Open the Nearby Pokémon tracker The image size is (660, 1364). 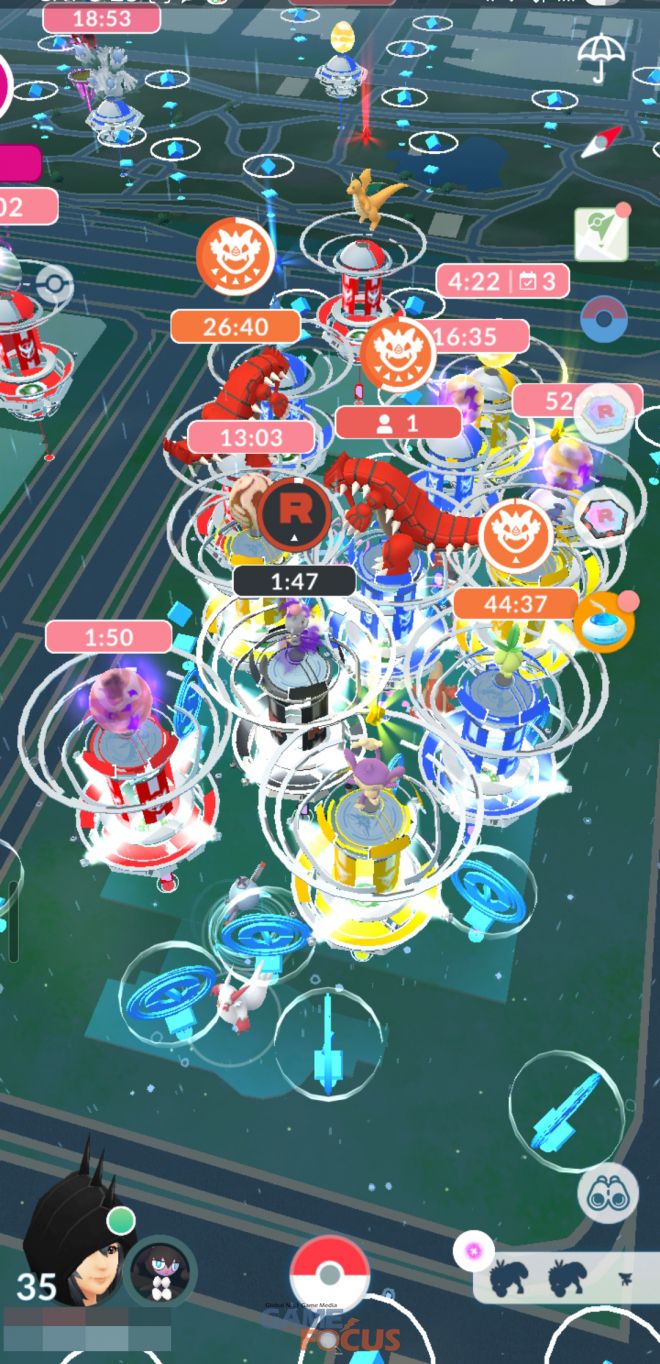click(x=560, y=1277)
